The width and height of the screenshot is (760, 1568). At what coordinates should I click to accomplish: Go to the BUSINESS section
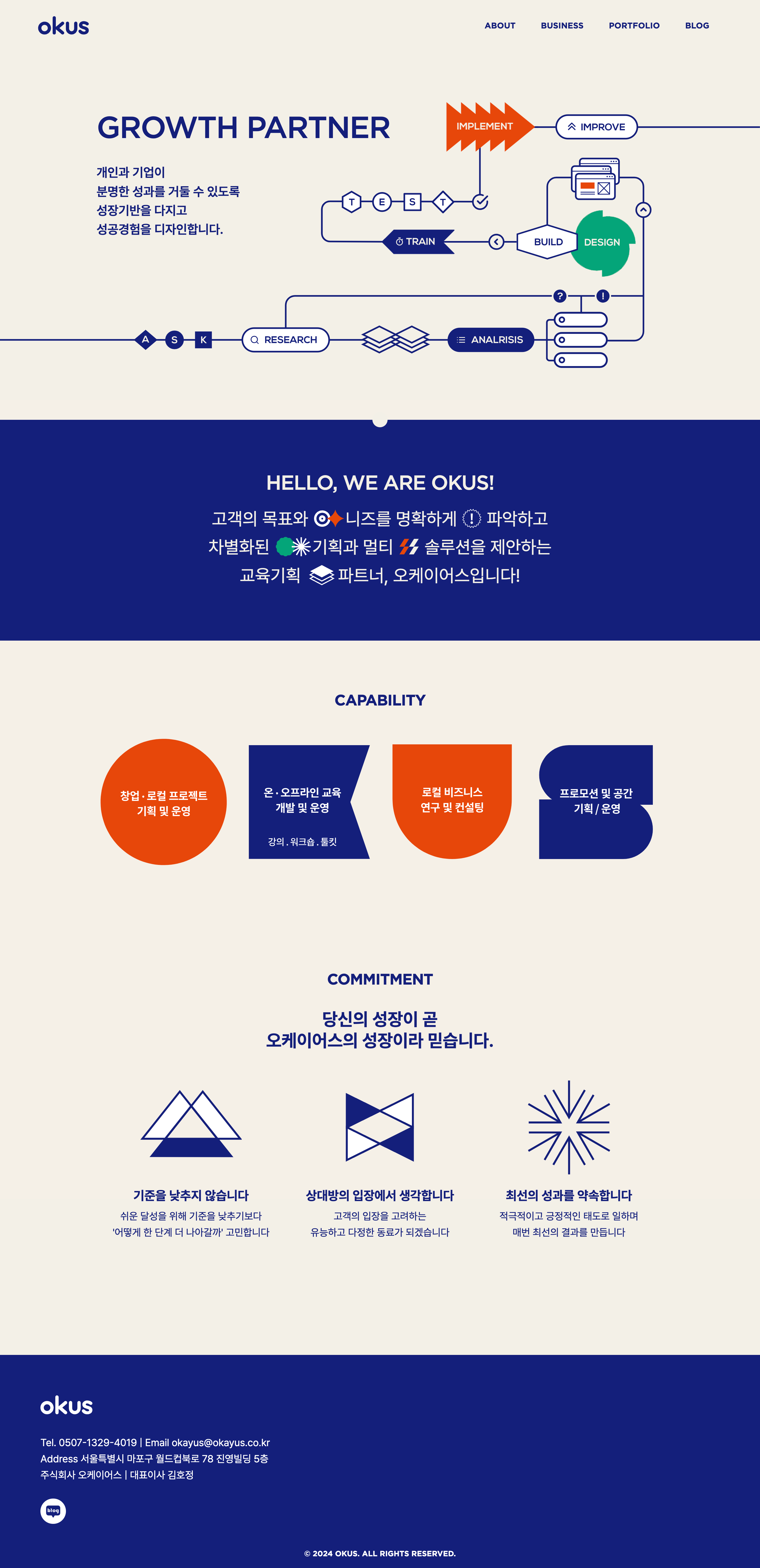[562, 26]
